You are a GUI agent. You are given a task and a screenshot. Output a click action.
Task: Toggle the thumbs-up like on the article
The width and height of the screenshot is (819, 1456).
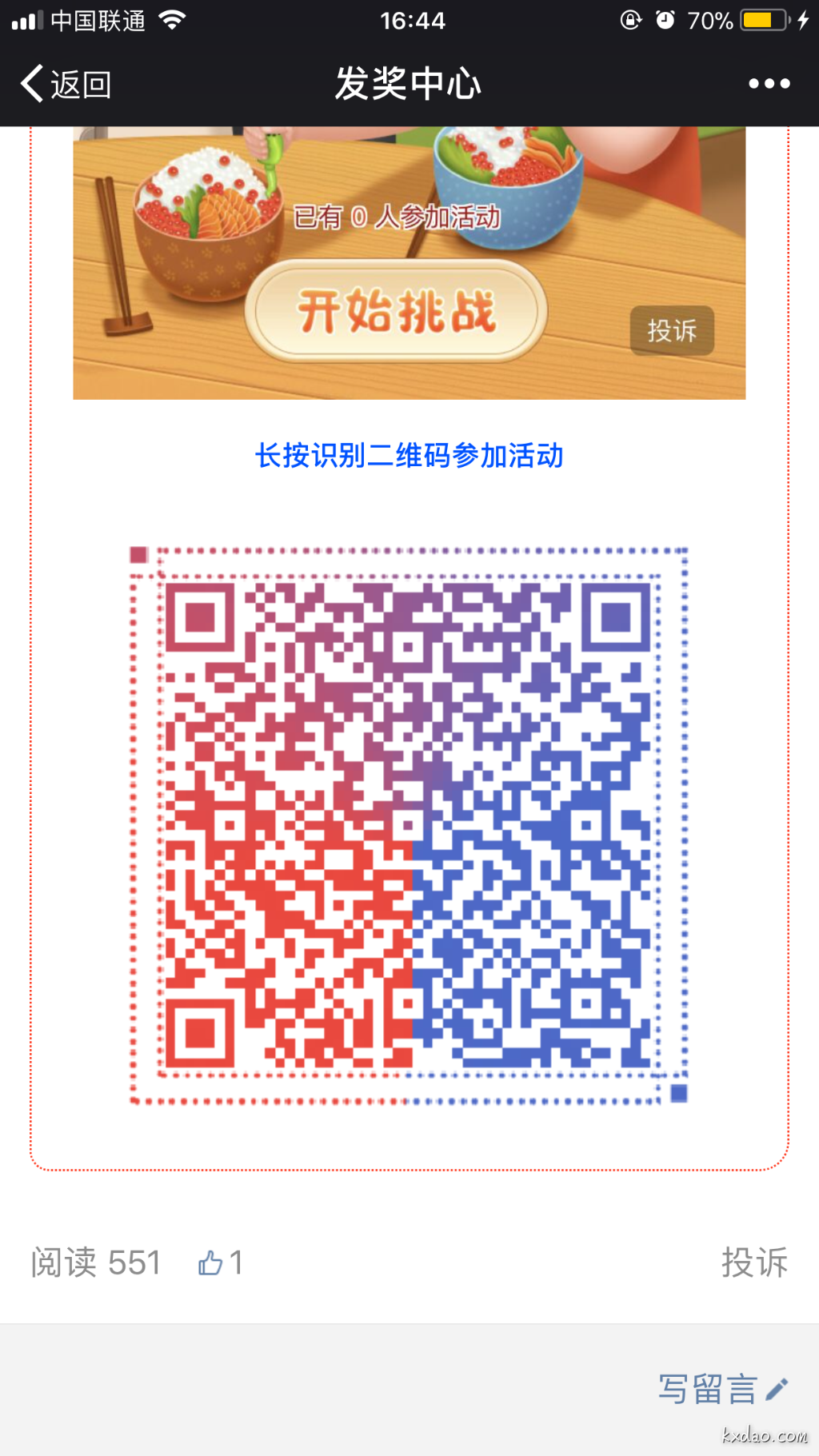coord(213,1263)
